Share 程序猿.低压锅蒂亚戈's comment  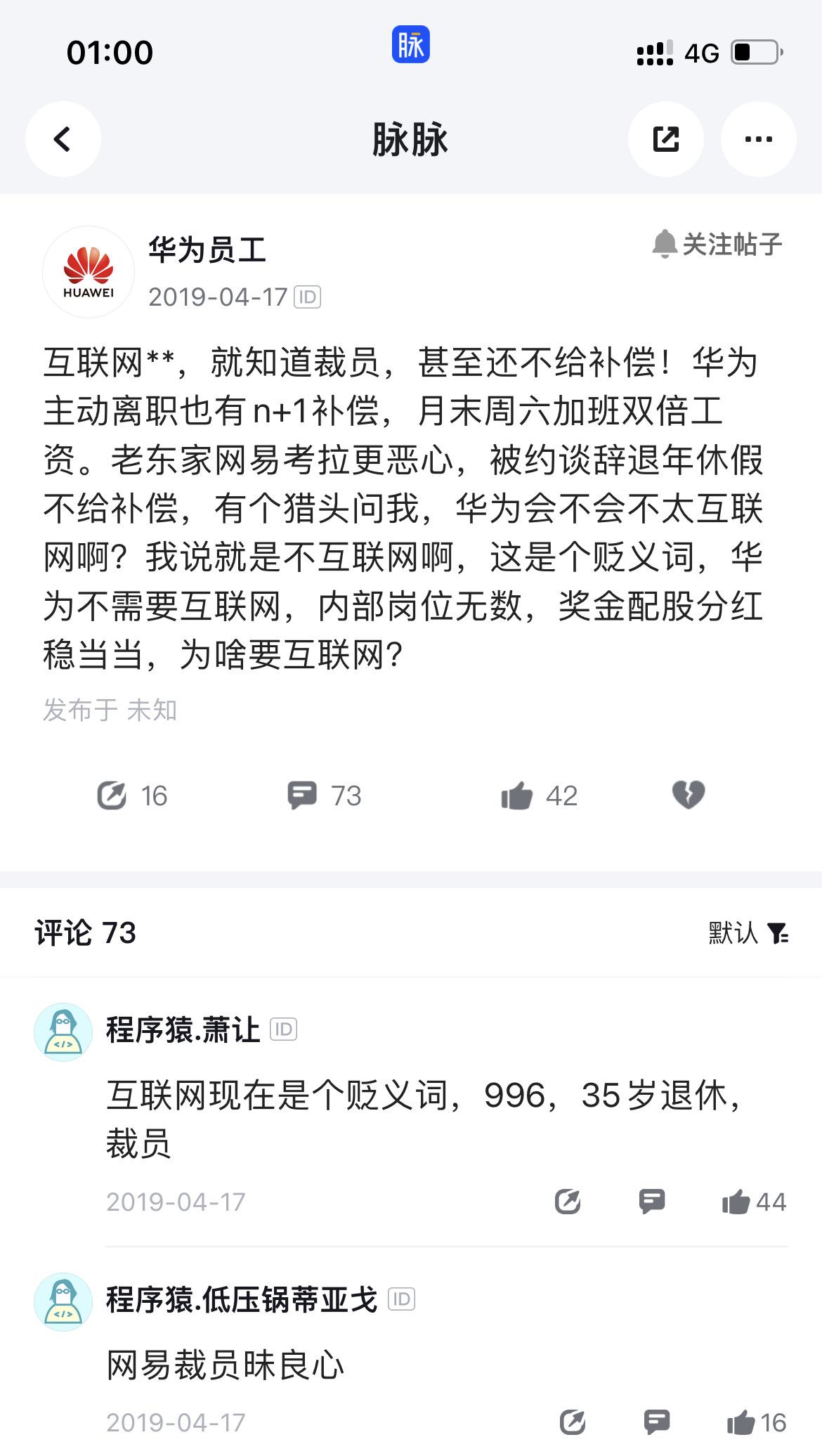click(x=573, y=1422)
